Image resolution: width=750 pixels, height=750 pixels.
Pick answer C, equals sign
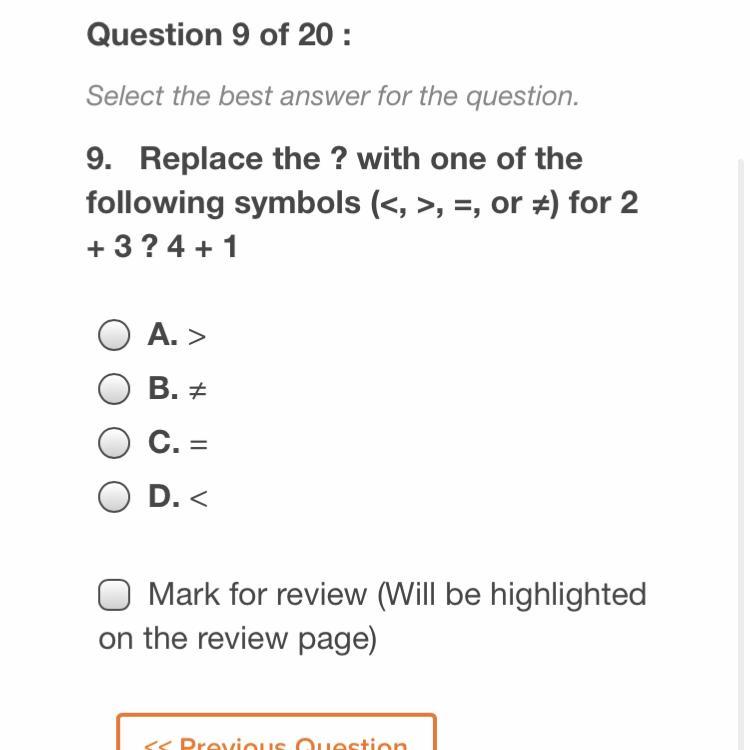114,442
